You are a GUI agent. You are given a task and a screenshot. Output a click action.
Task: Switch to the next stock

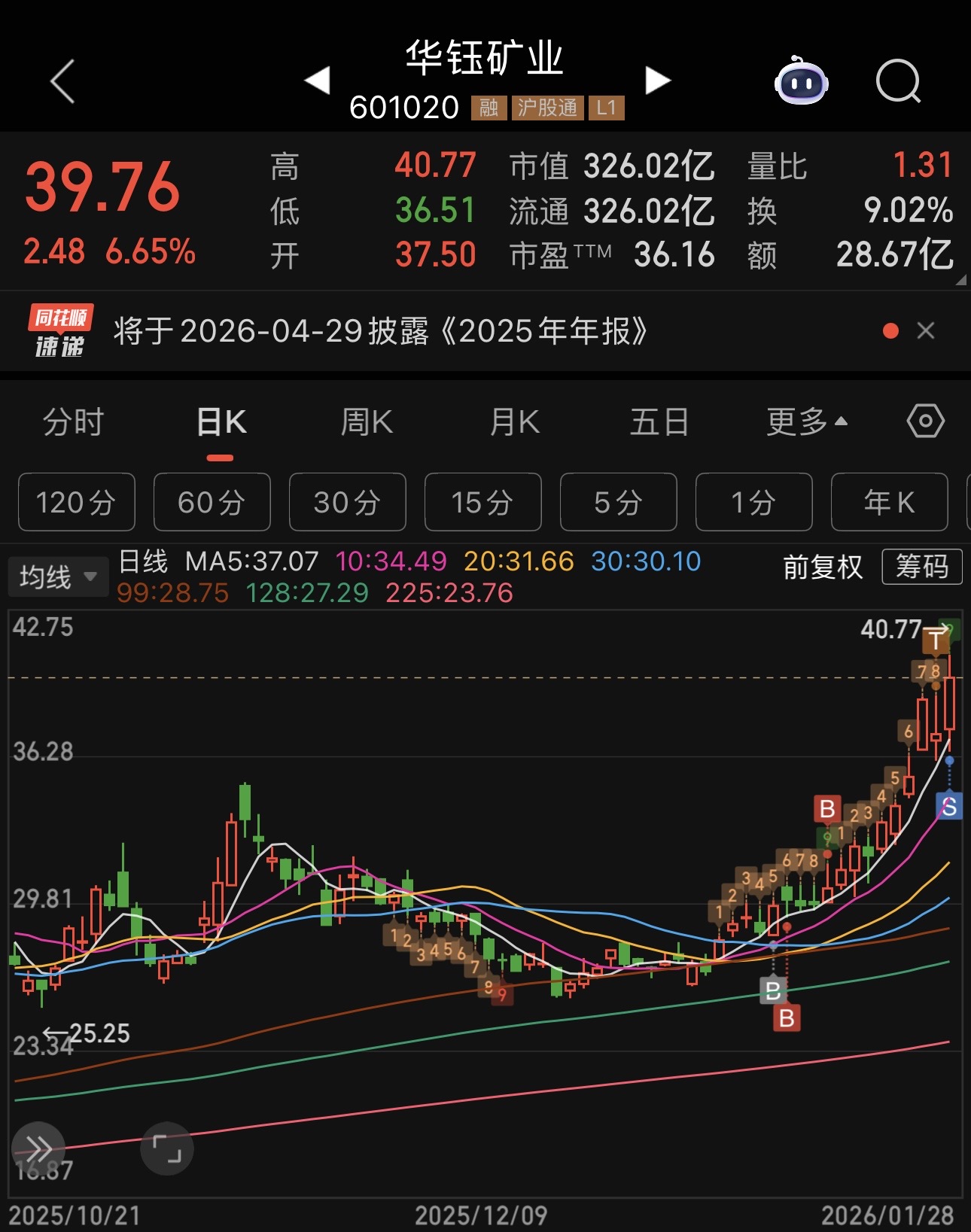click(x=658, y=81)
